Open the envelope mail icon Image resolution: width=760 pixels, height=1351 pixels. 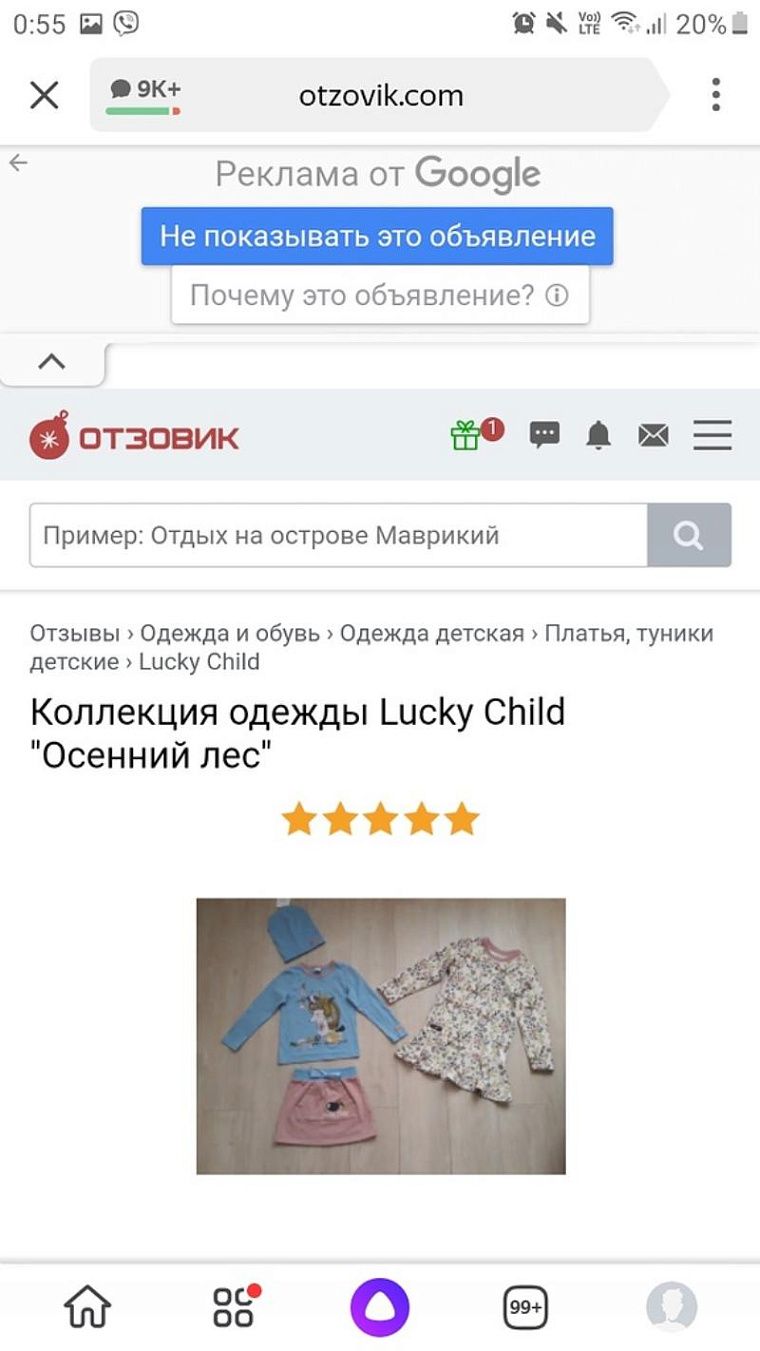pyautogui.click(x=653, y=435)
